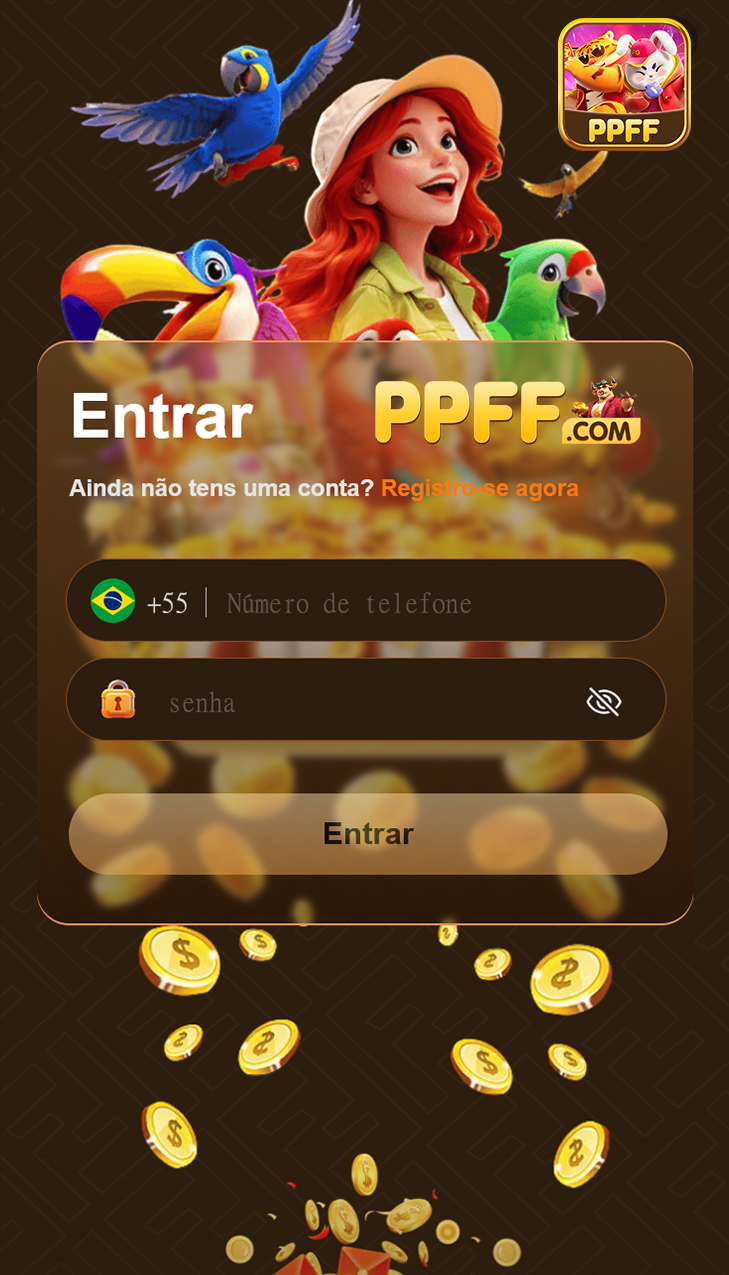Open Registro-se agora to create an account
Image resolution: width=729 pixels, height=1275 pixels.
(481, 488)
